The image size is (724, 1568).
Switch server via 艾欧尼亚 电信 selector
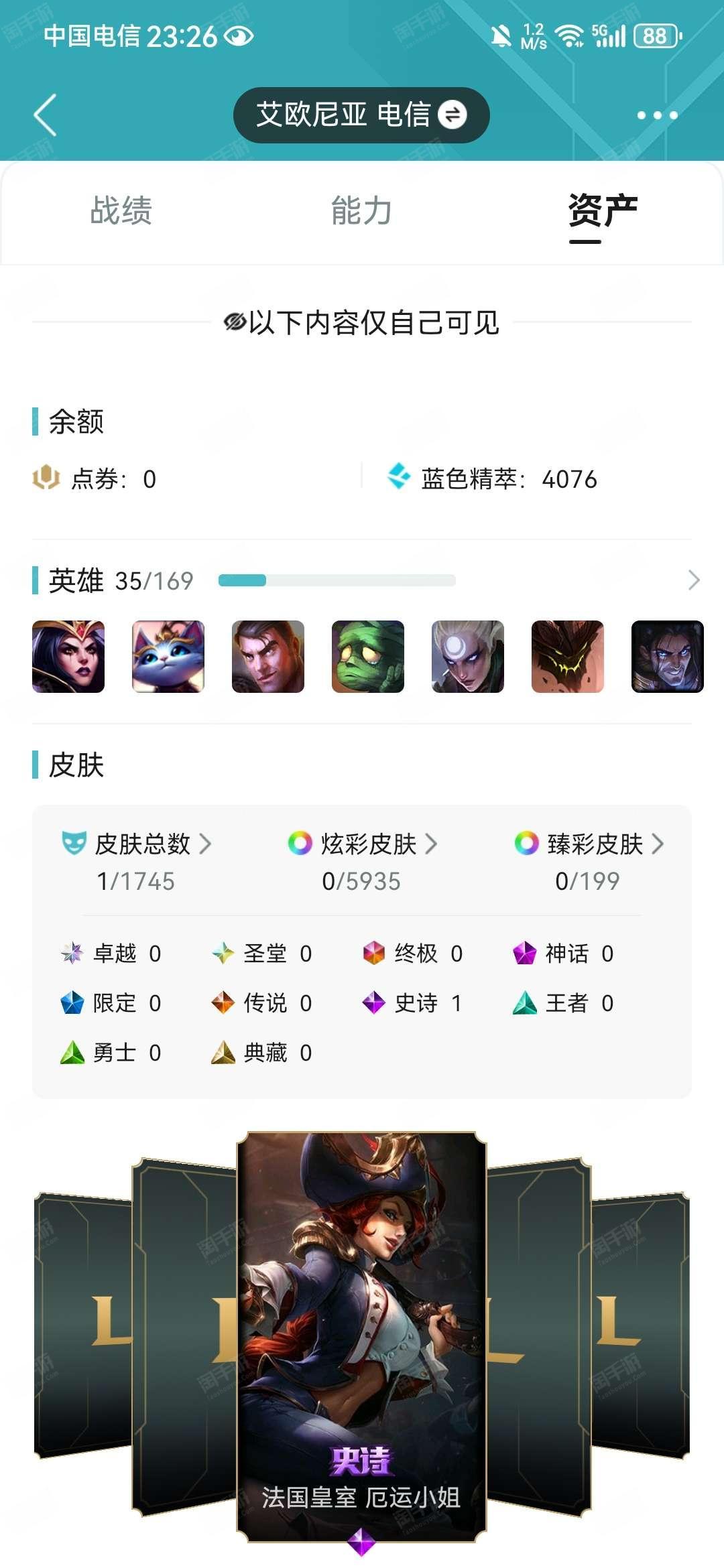click(361, 115)
